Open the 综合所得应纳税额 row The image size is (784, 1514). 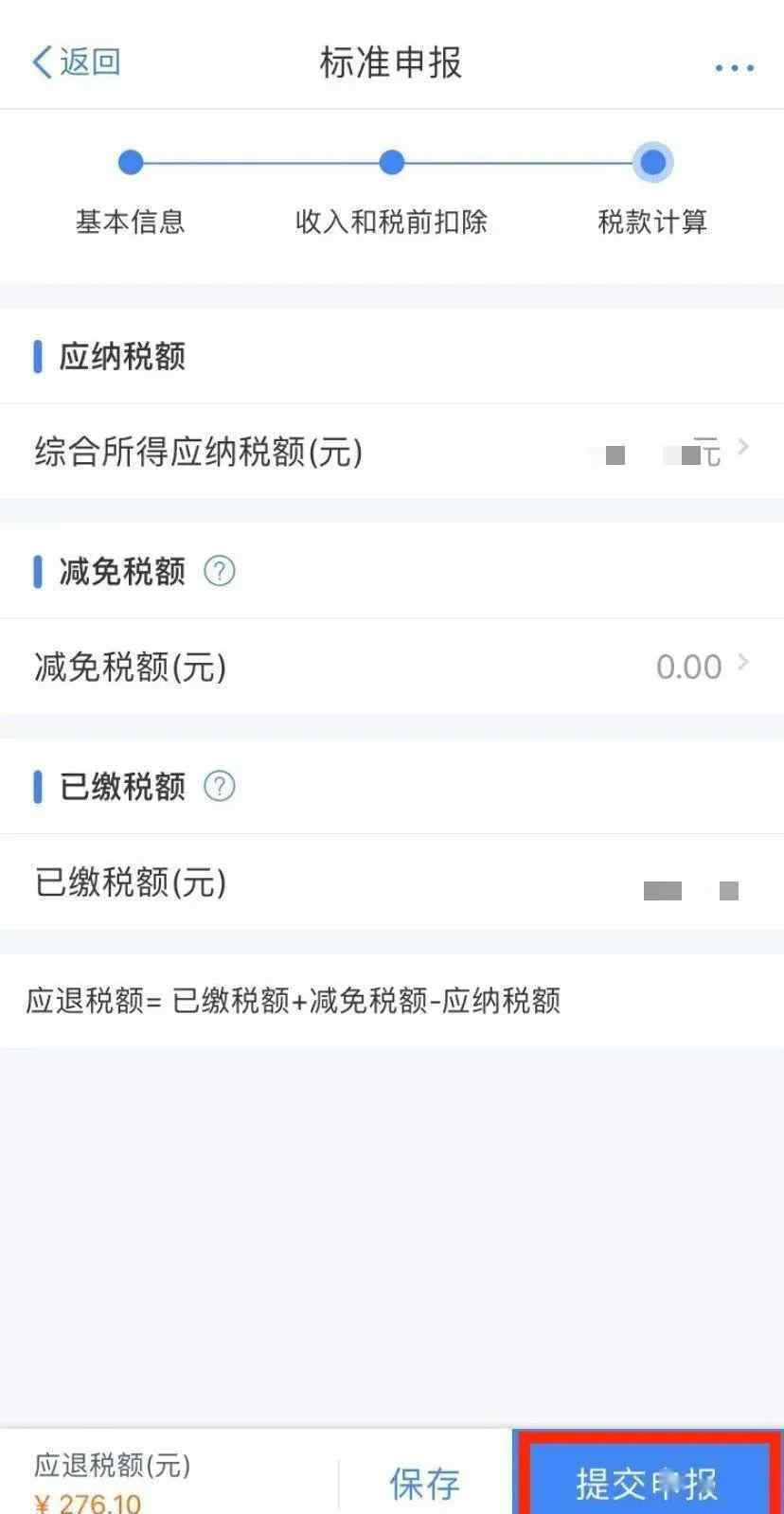(x=392, y=452)
